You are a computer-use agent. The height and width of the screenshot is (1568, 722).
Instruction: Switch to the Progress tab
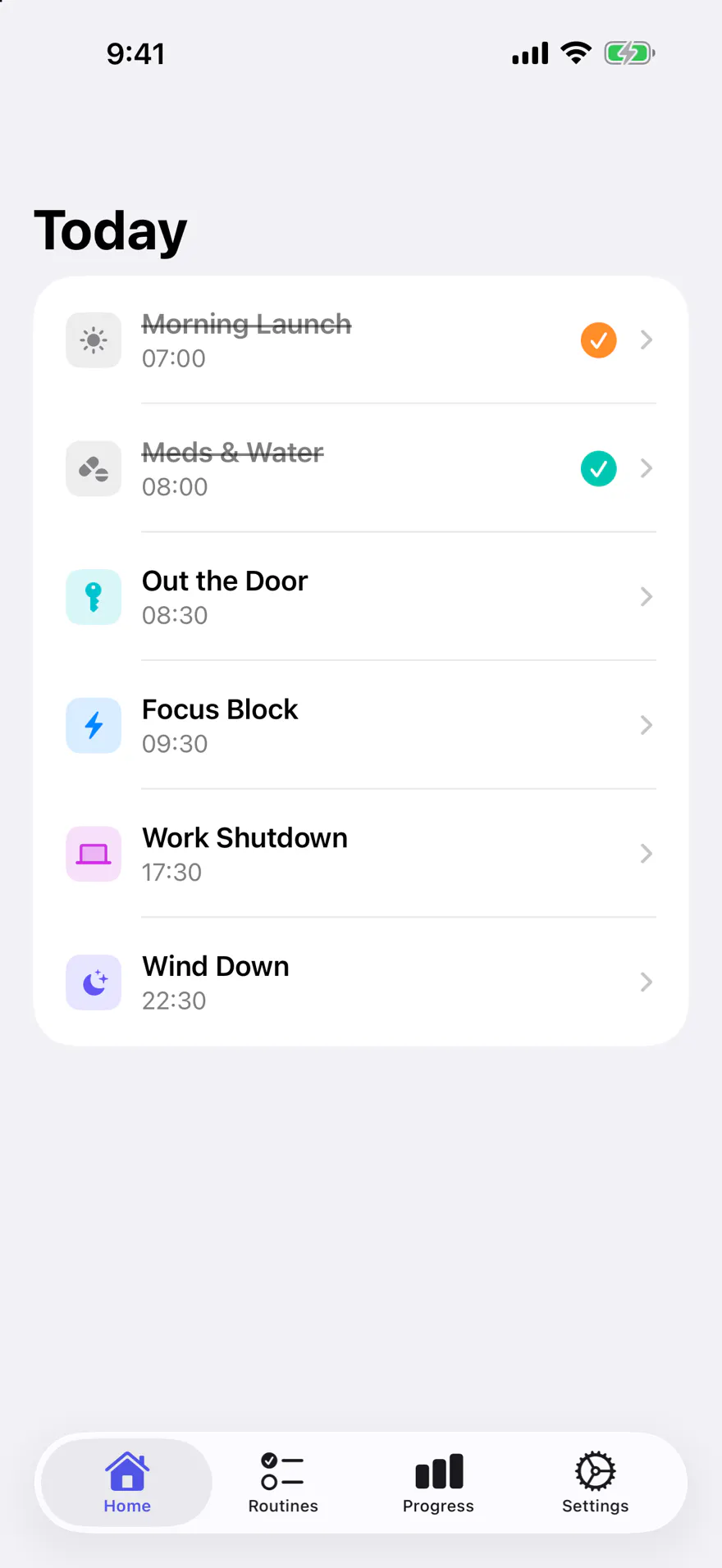tap(439, 1483)
